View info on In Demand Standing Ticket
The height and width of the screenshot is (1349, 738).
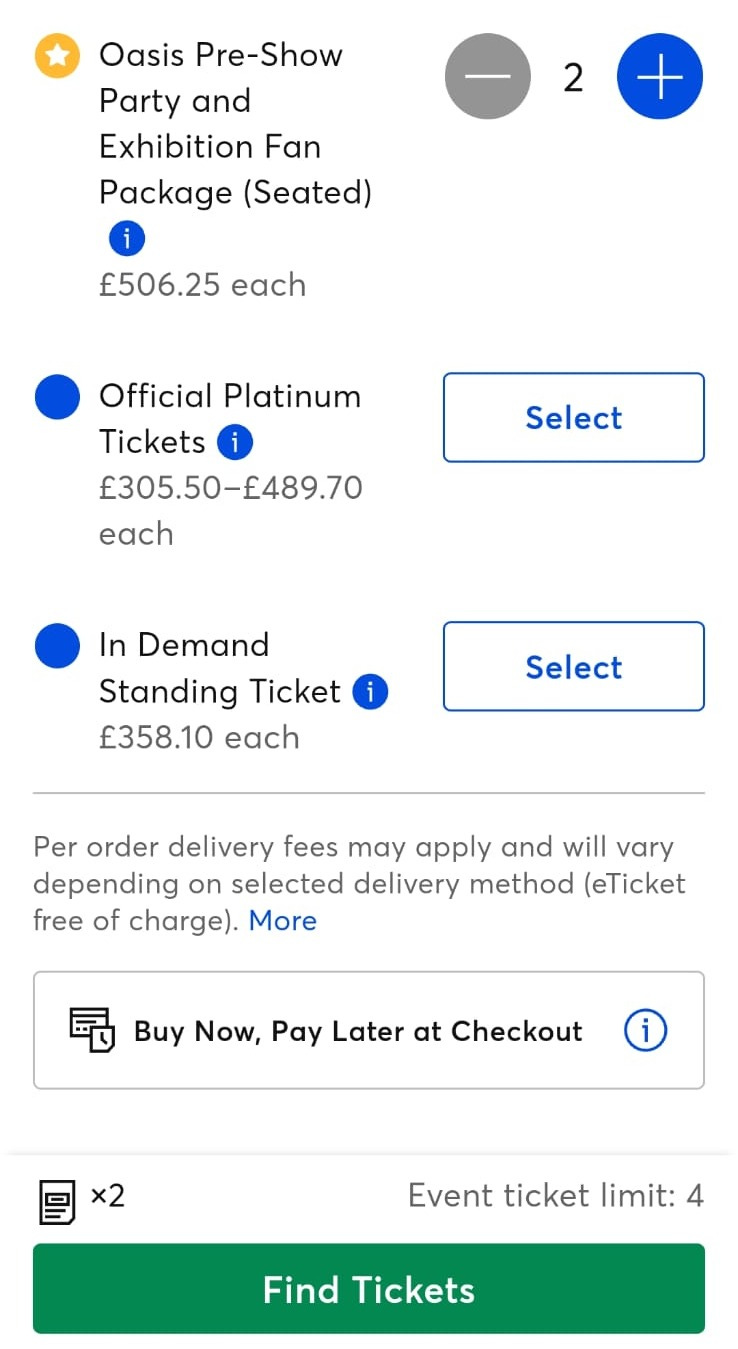[x=370, y=691]
